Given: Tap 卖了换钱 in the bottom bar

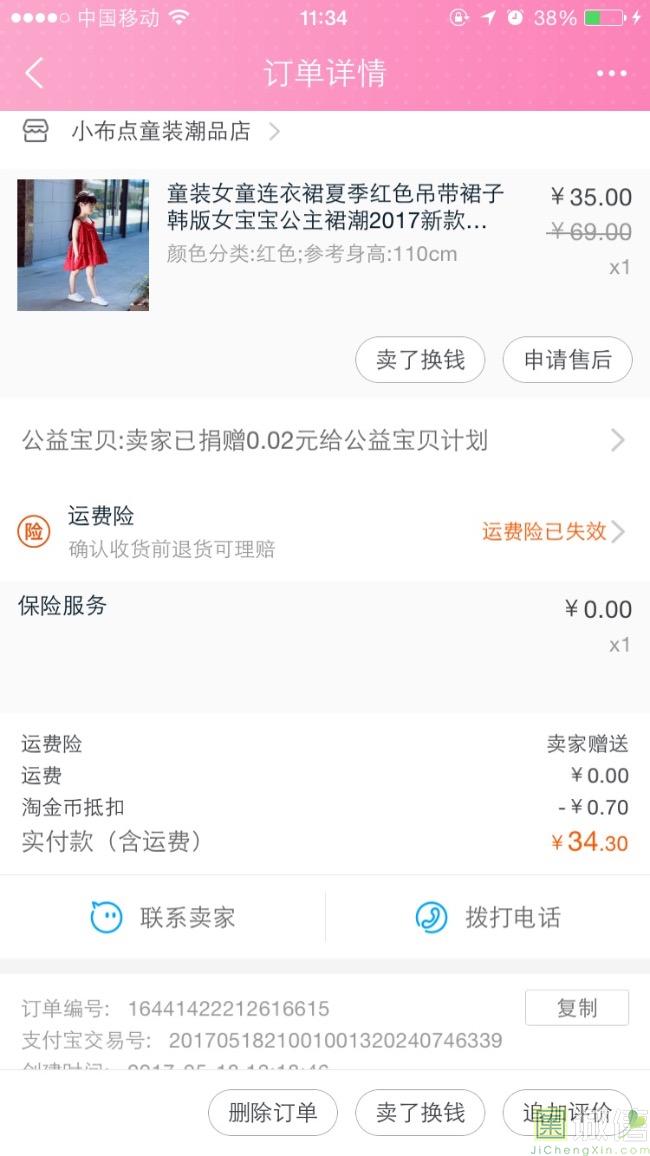Looking at the screenshot, I should pos(420,1113).
